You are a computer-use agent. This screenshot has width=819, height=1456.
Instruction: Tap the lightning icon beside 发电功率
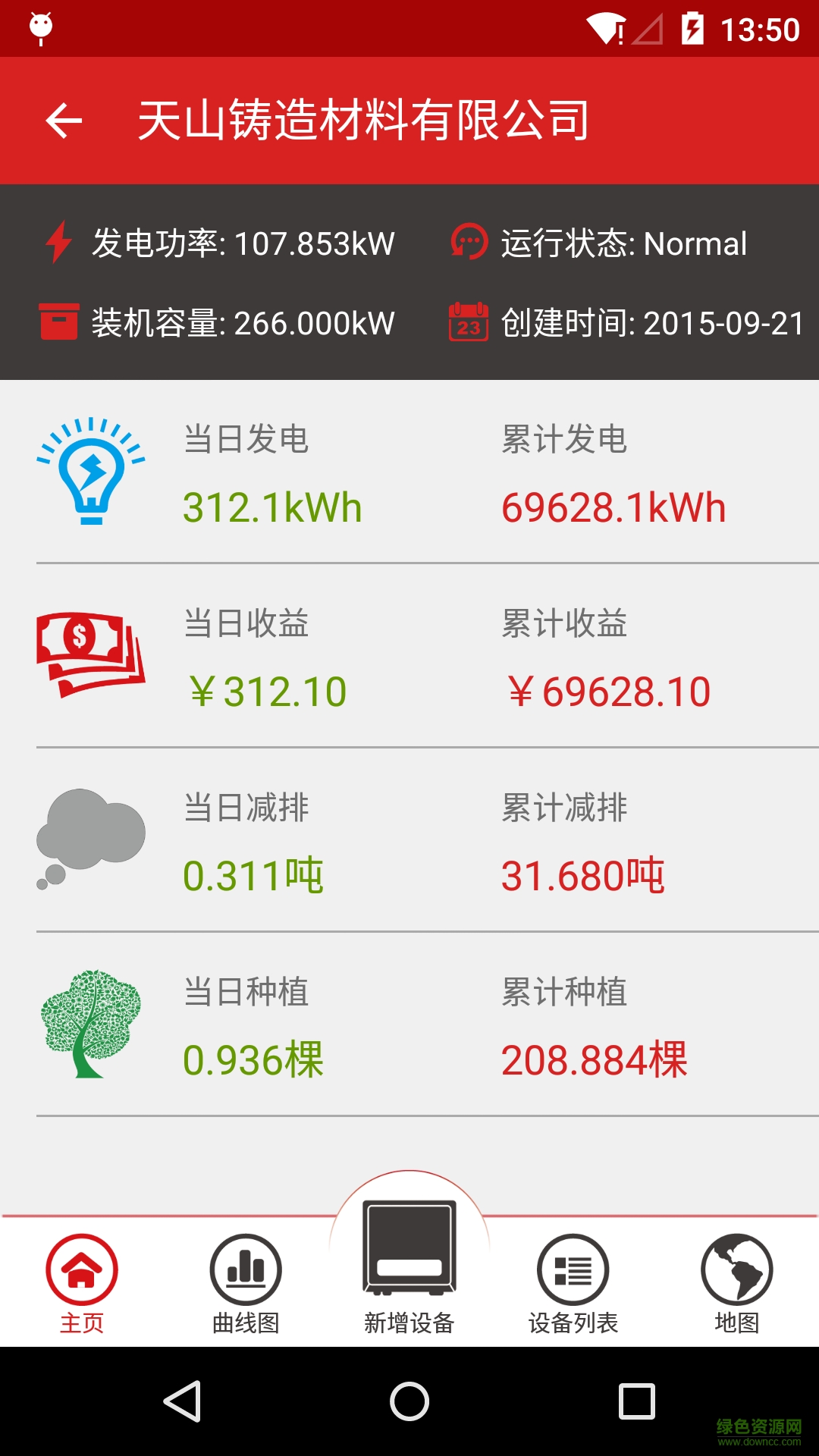[59, 243]
